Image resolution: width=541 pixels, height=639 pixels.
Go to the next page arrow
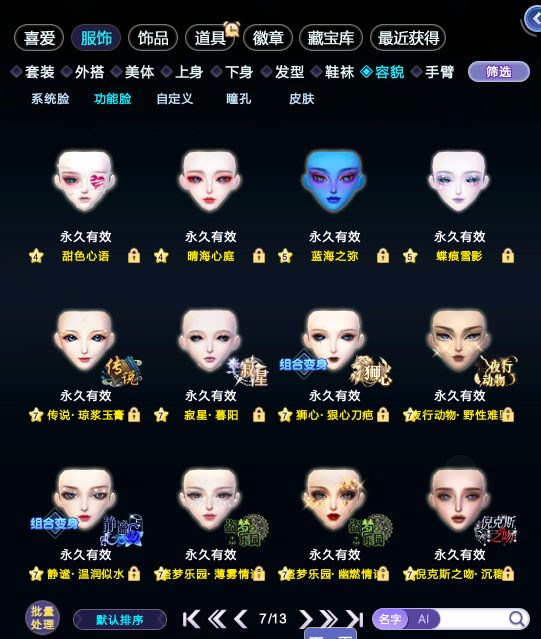305,619
